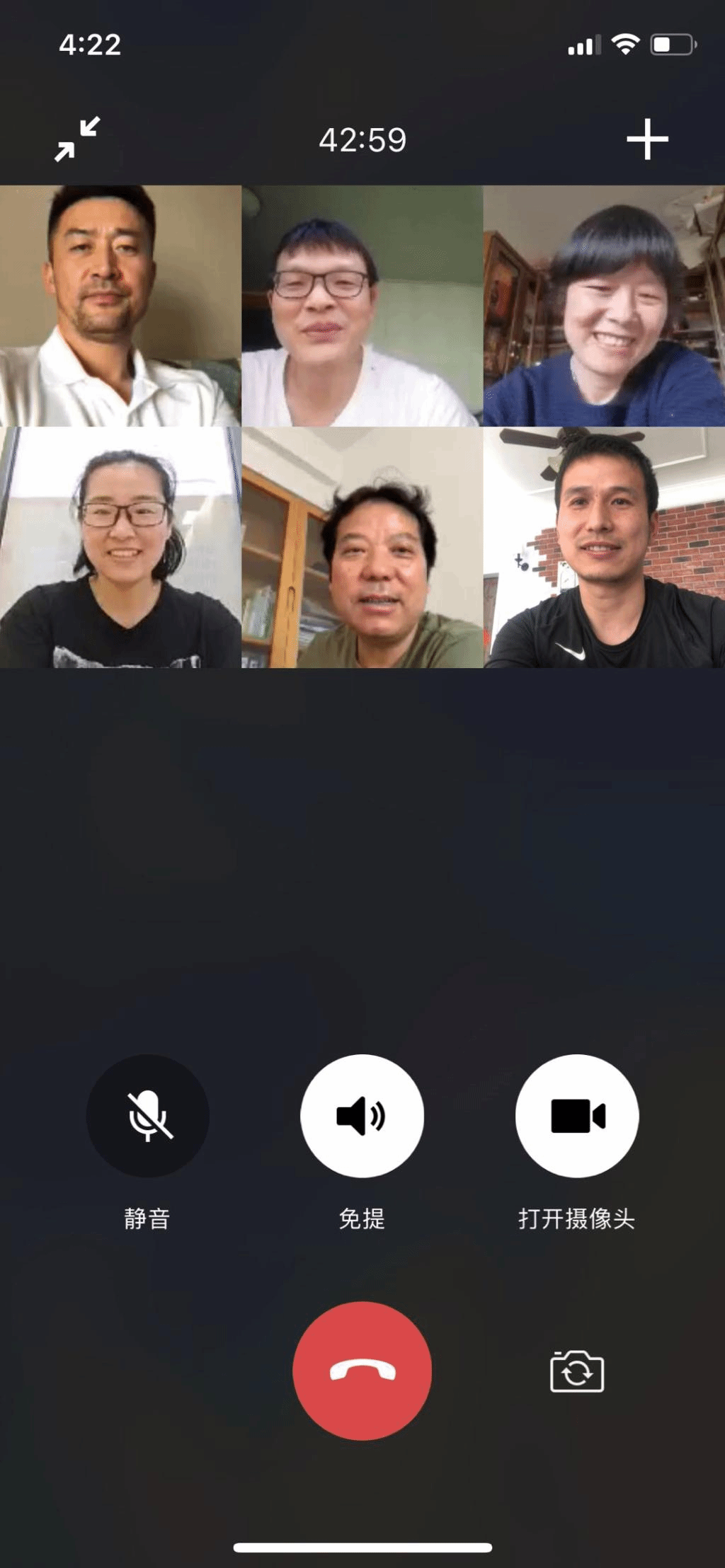Select the man in olive green shirt tile
The width and height of the screenshot is (725, 1568).
362,547
